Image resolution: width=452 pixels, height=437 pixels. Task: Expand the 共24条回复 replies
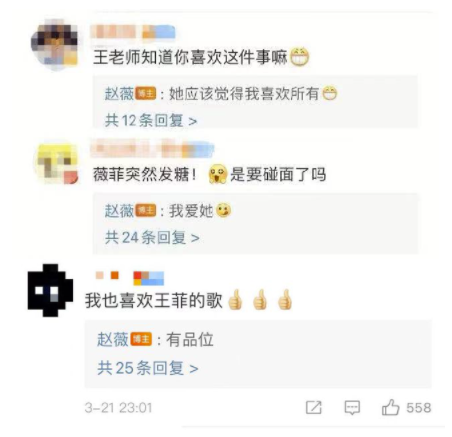(152, 237)
